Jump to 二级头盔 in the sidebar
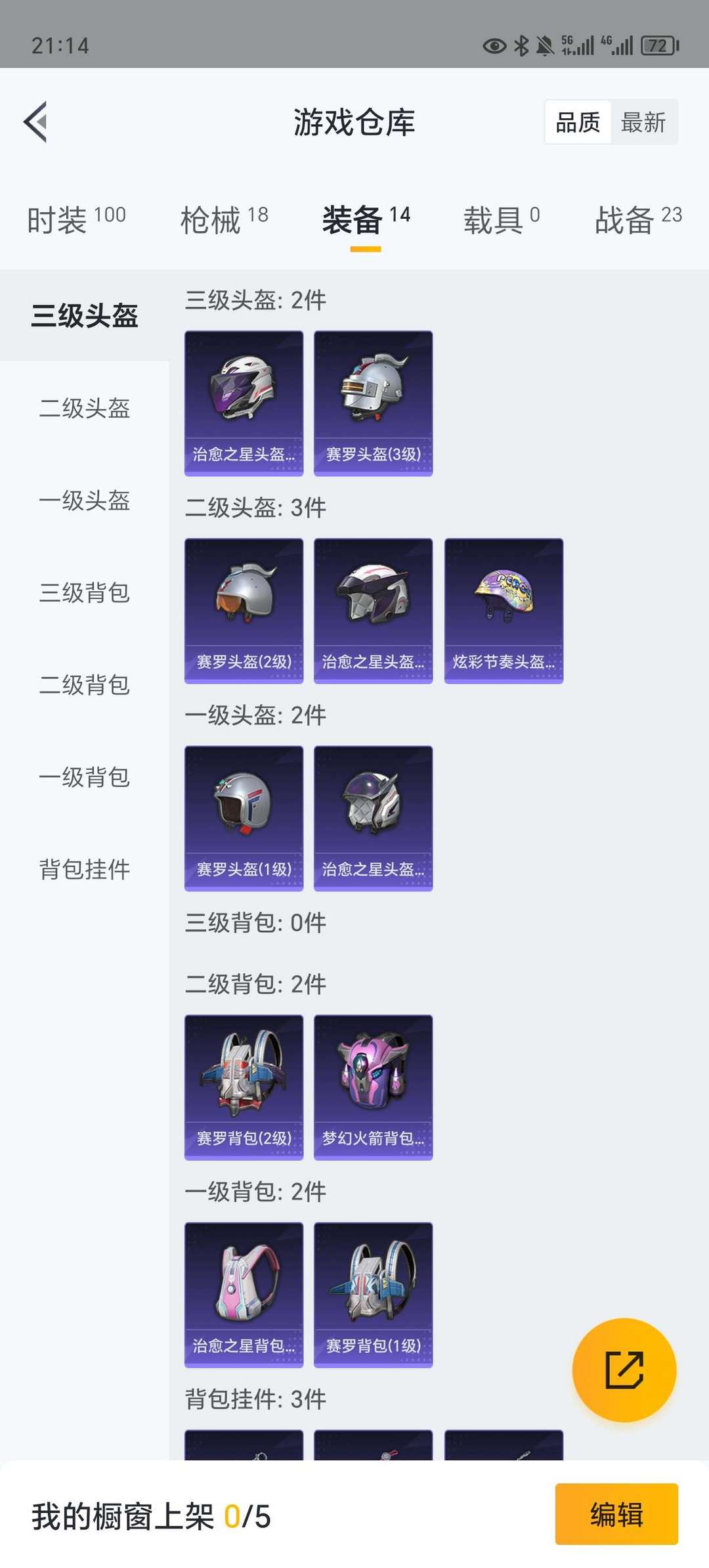The width and height of the screenshot is (709, 1568). pos(85,408)
